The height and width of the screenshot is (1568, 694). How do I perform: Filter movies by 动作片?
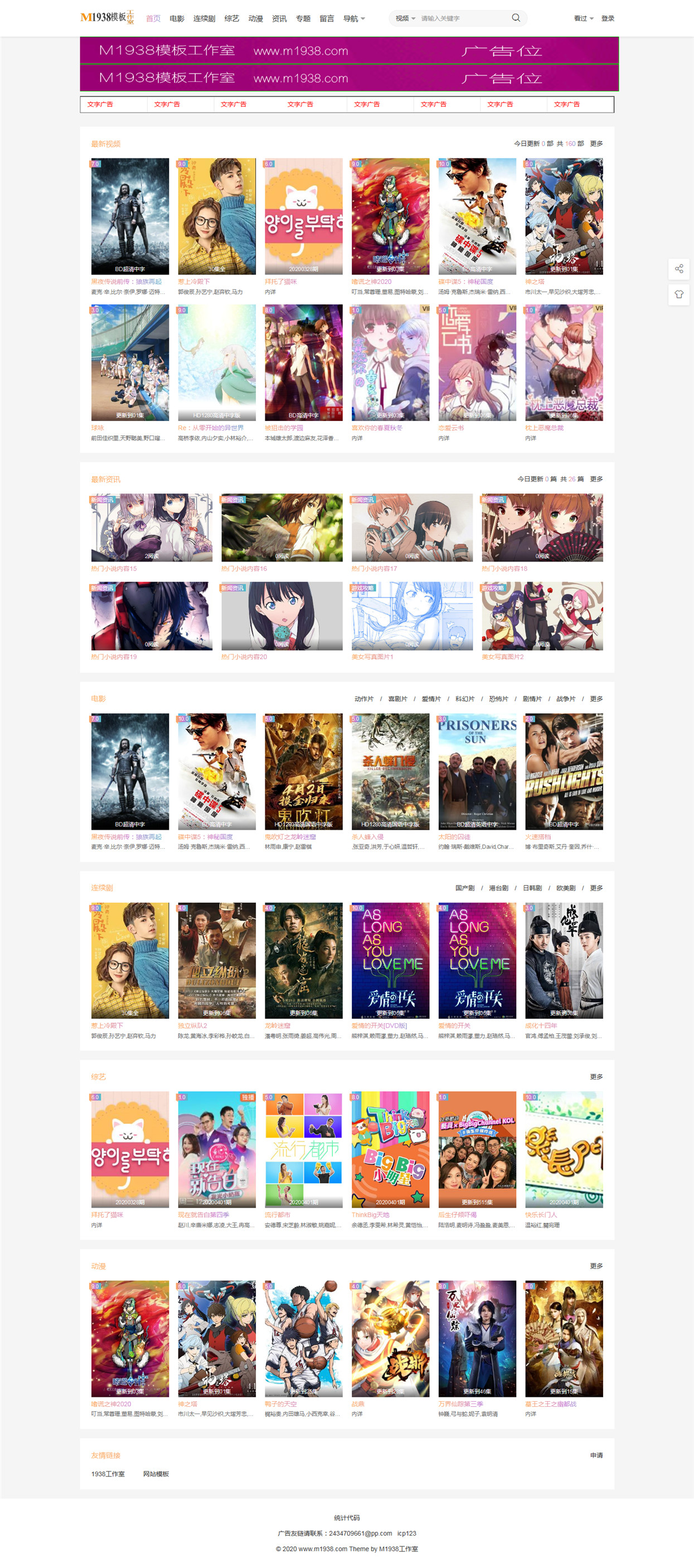364,699
